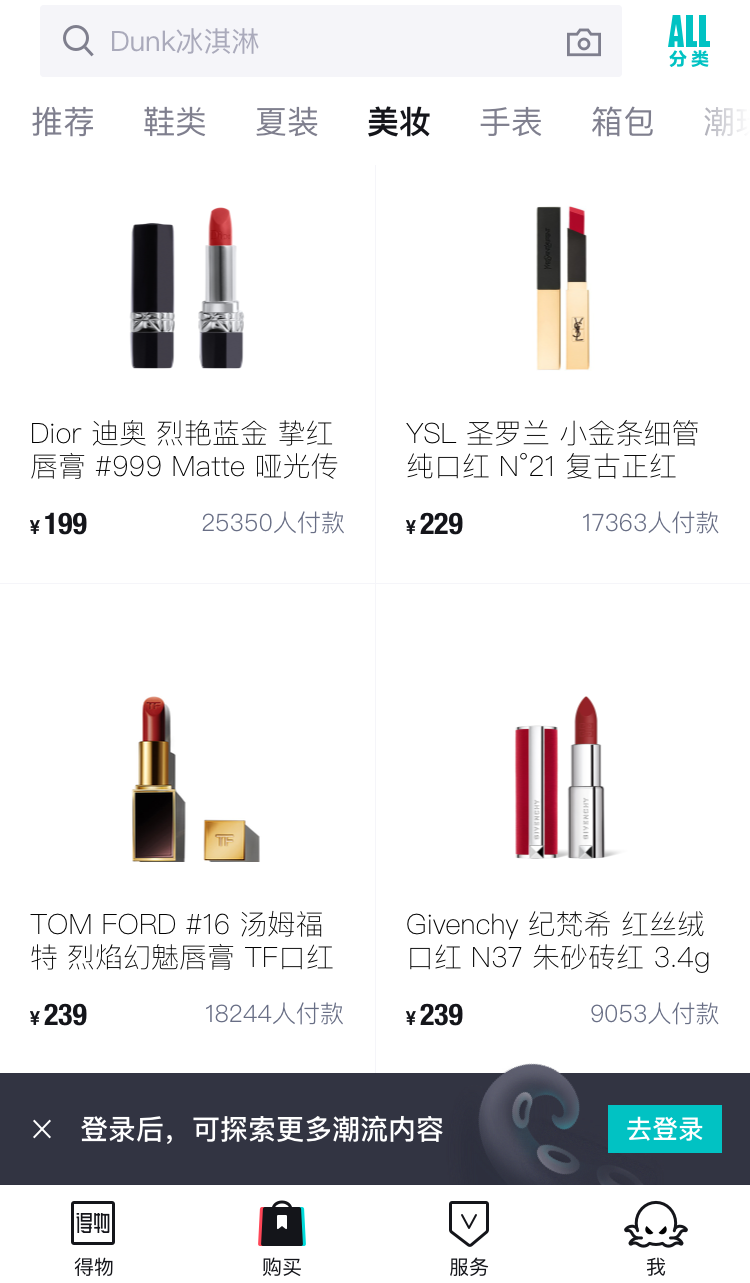Open the 购买 bottom tab
750x1283 pixels.
281,1238
